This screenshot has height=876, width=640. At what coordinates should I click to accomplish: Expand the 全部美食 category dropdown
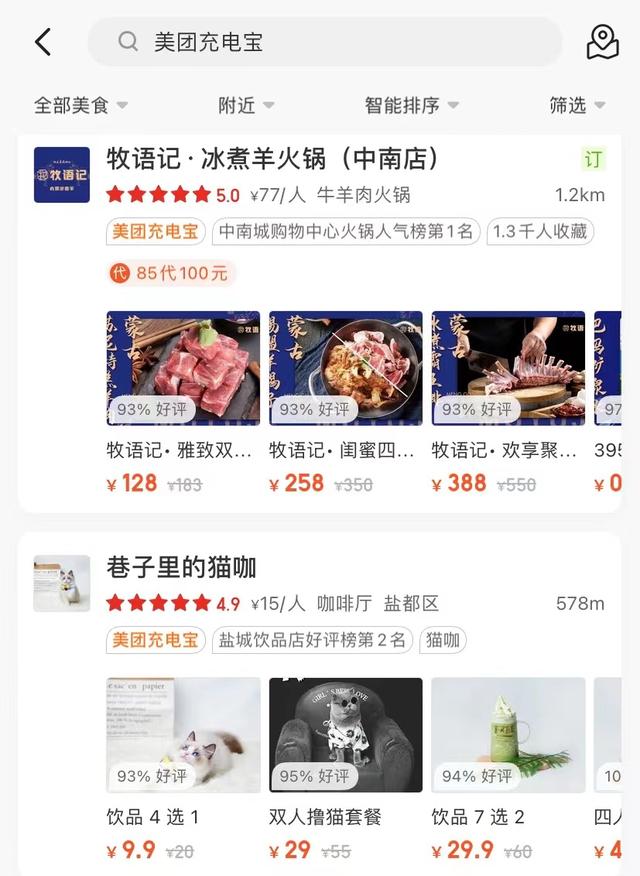point(80,105)
